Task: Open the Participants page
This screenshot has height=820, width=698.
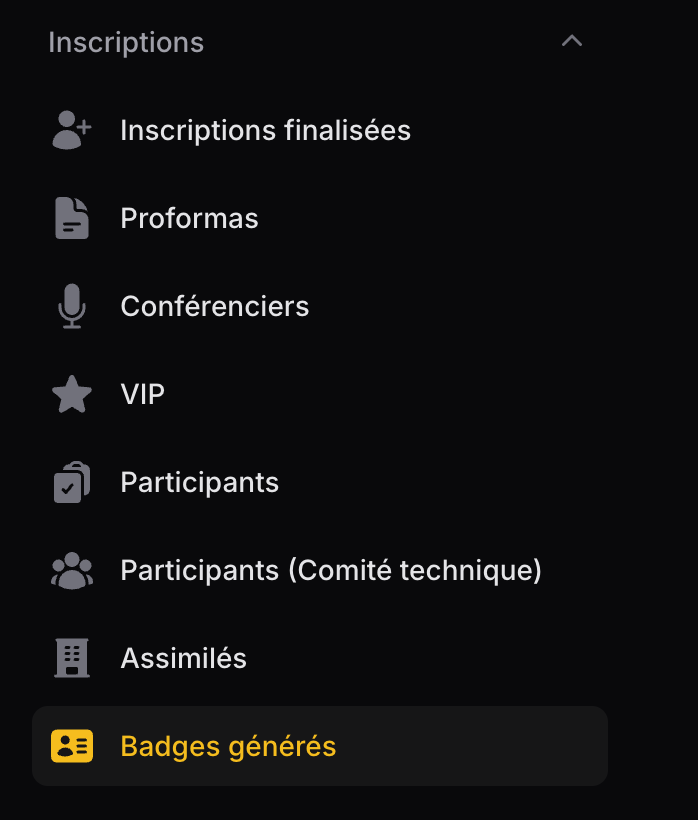Action: coord(199,483)
